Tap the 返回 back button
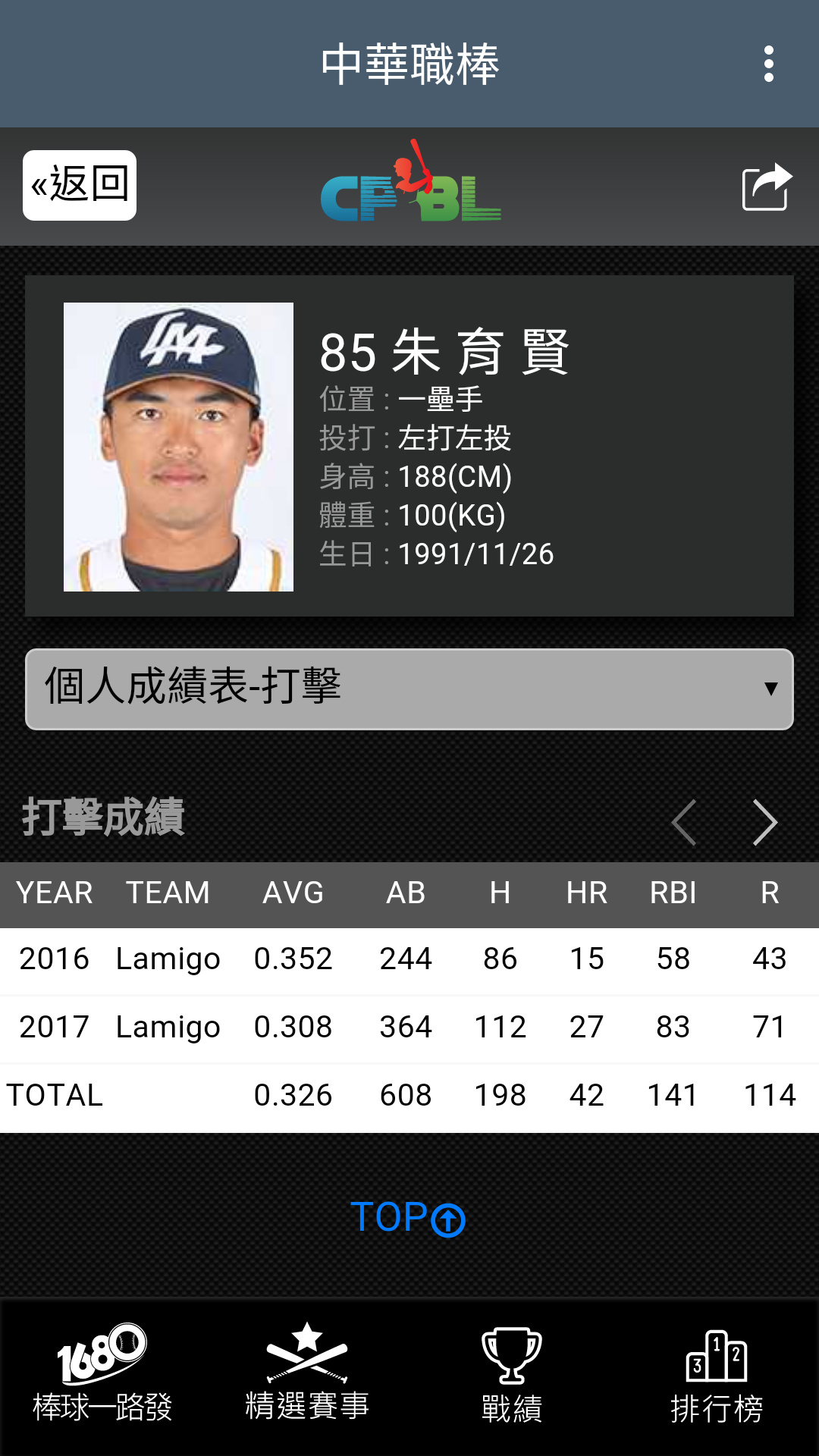Image resolution: width=819 pixels, height=1456 pixels. pyautogui.click(x=80, y=185)
